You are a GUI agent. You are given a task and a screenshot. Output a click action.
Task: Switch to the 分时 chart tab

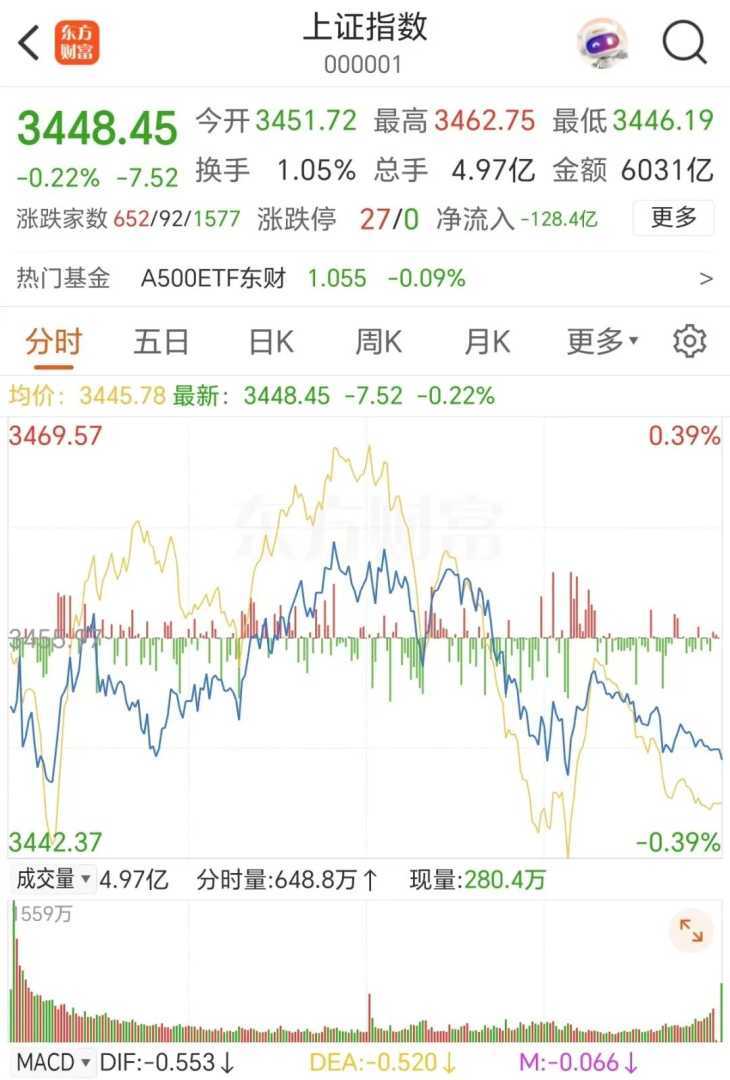pos(53,342)
